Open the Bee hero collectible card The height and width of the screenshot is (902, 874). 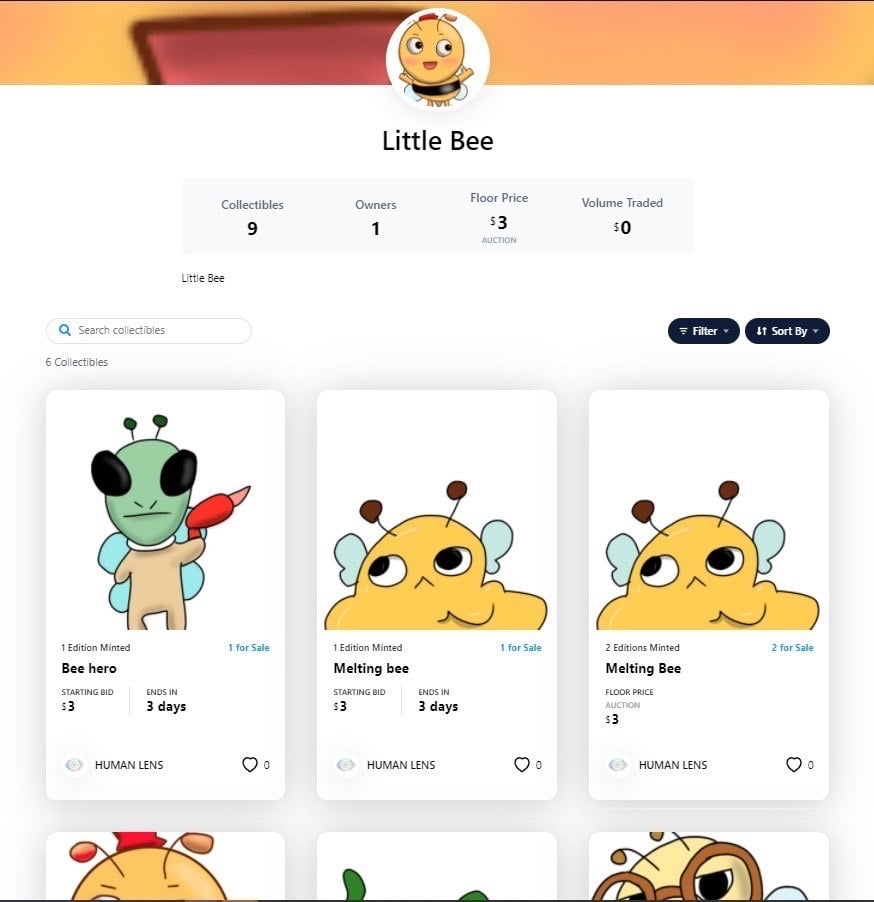pos(165,520)
